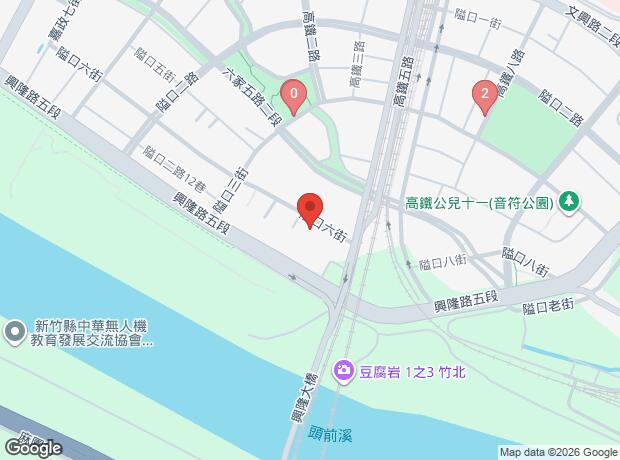This screenshot has height=460, width=620.
Task: Open the Google logo link
Action: [34, 448]
